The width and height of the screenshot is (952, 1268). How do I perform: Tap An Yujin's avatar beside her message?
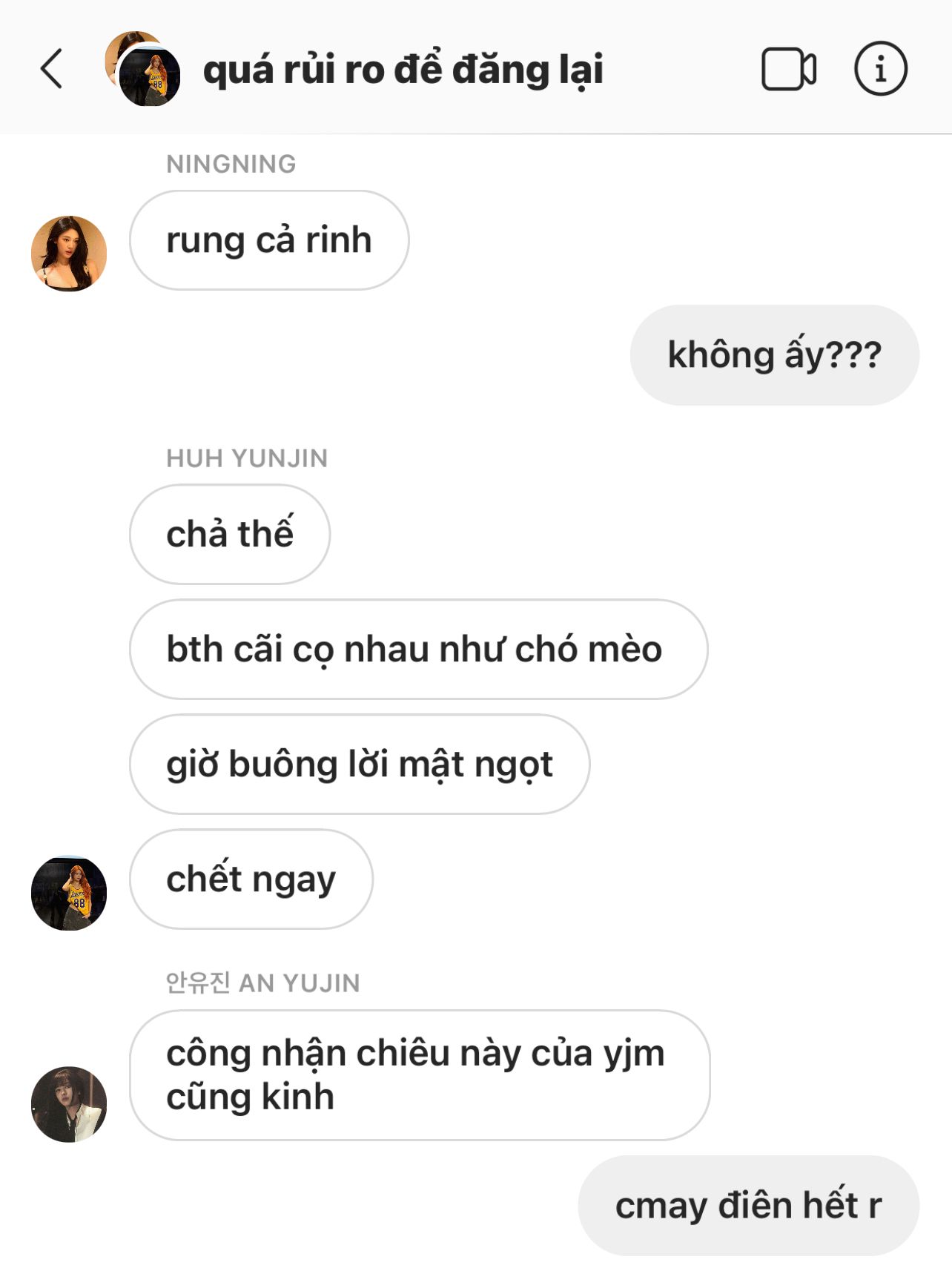(69, 1104)
